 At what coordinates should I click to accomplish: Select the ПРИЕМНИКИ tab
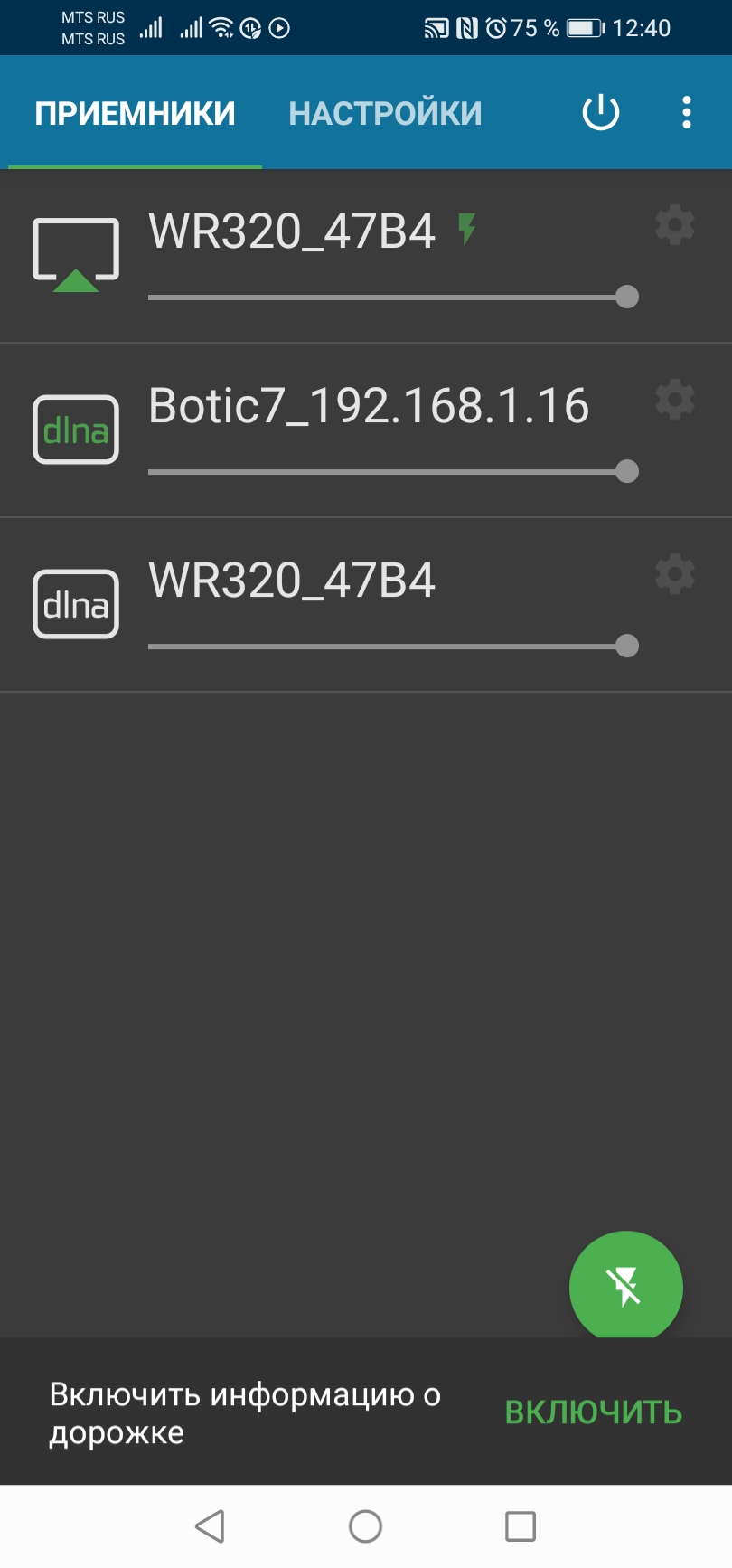point(135,113)
